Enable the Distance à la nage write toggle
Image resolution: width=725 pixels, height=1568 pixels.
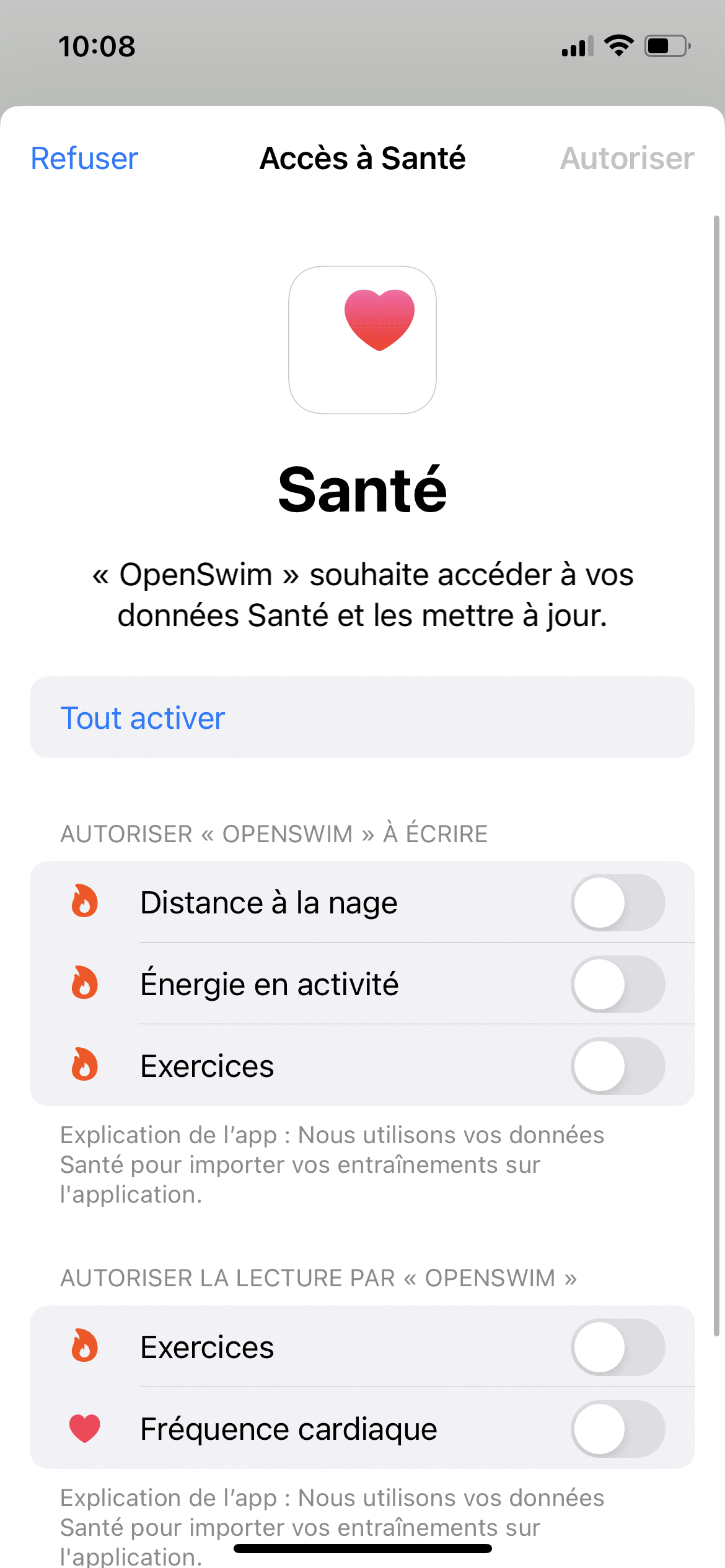(x=617, y=902)
